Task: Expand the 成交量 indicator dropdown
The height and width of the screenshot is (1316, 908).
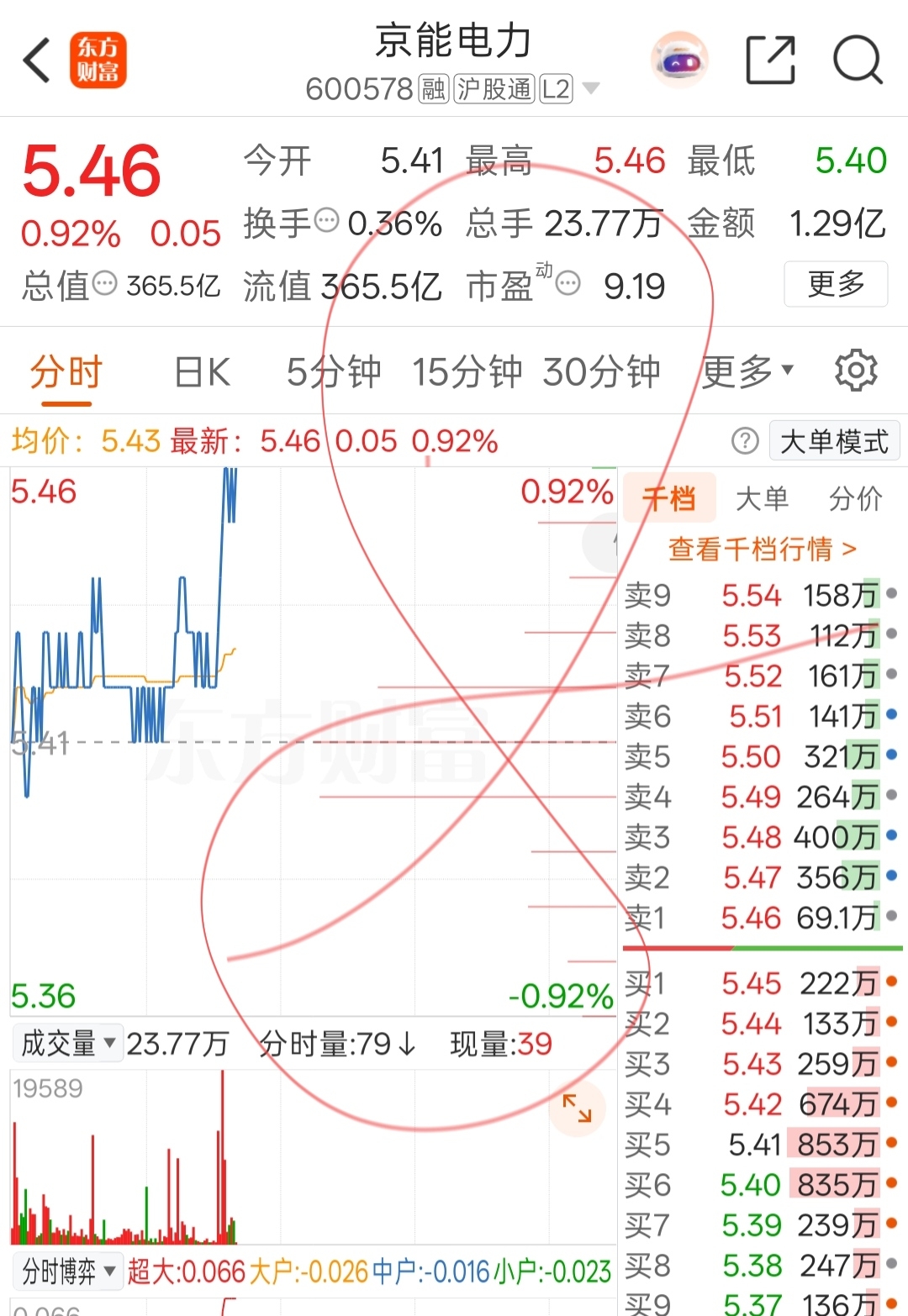Action: (66, 1044)
